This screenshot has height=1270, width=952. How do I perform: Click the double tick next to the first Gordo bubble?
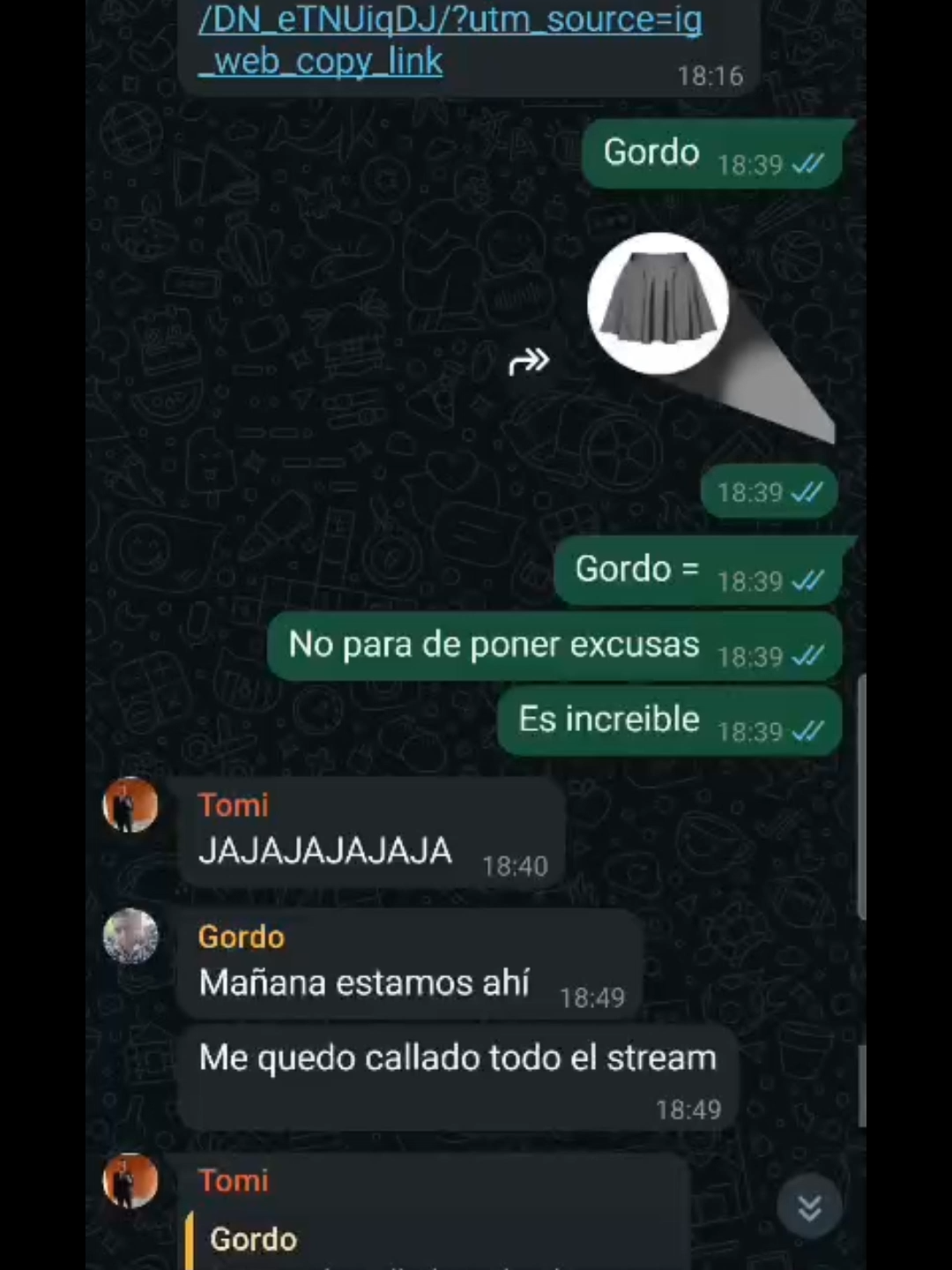pos(807,165)
